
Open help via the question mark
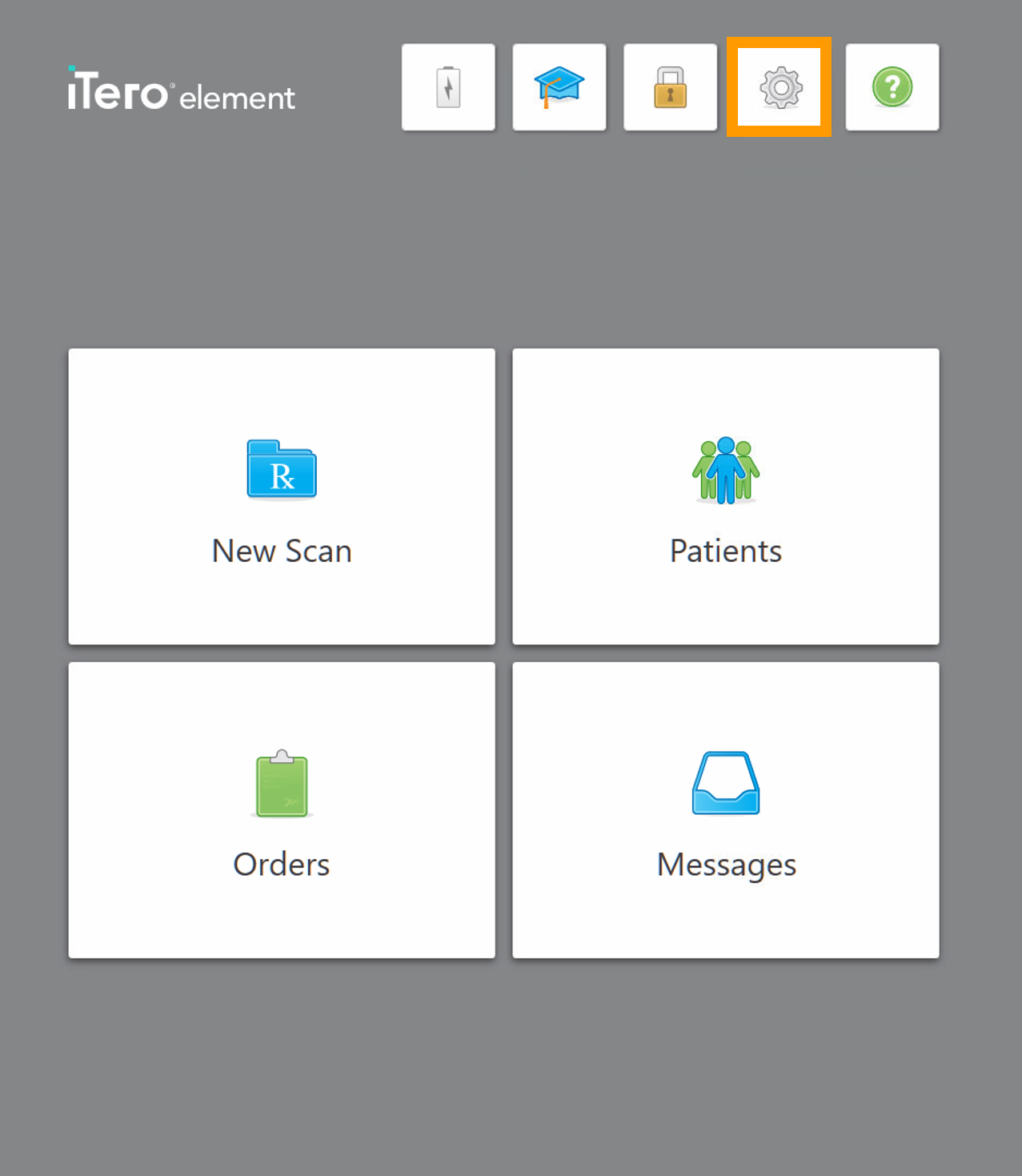[x=892, y=87]
